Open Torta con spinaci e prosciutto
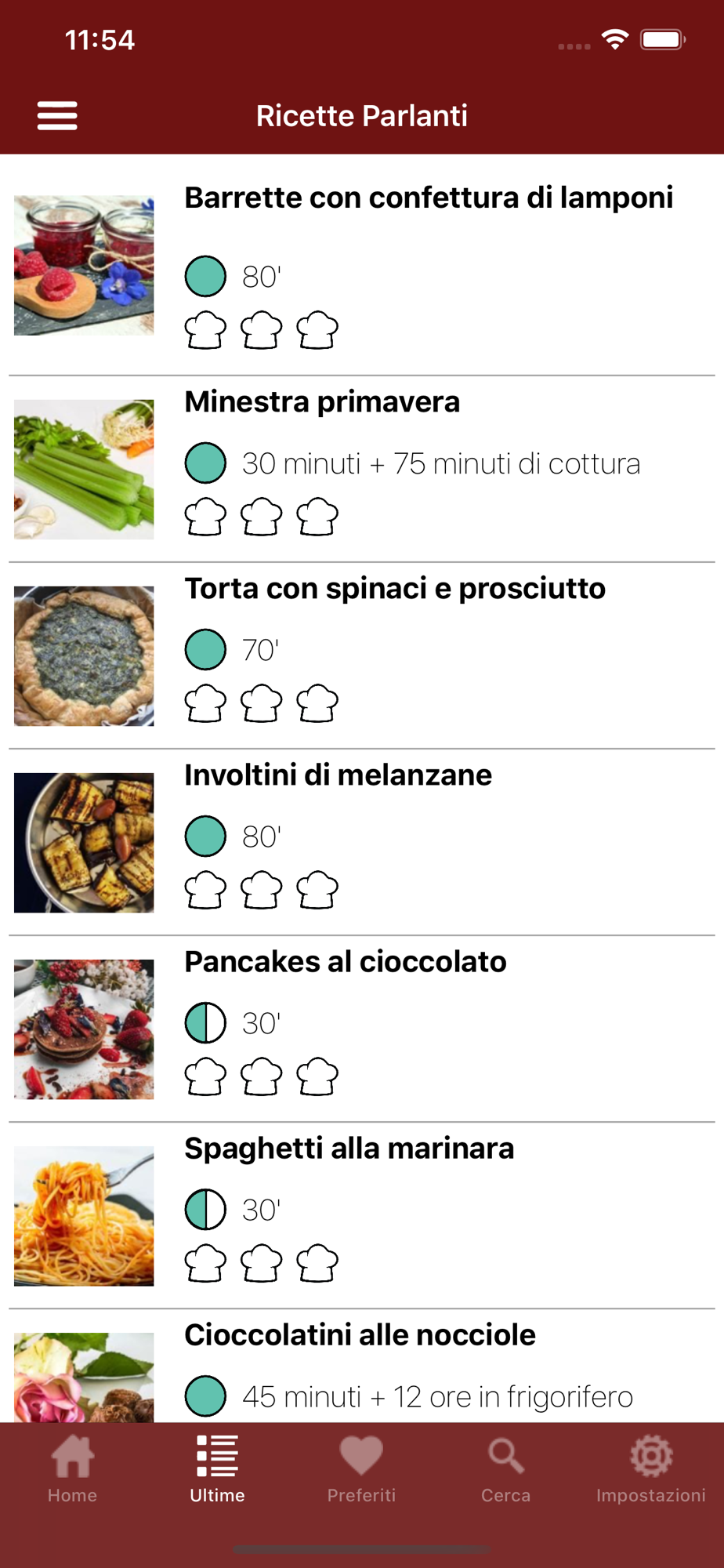 [395, 589]
